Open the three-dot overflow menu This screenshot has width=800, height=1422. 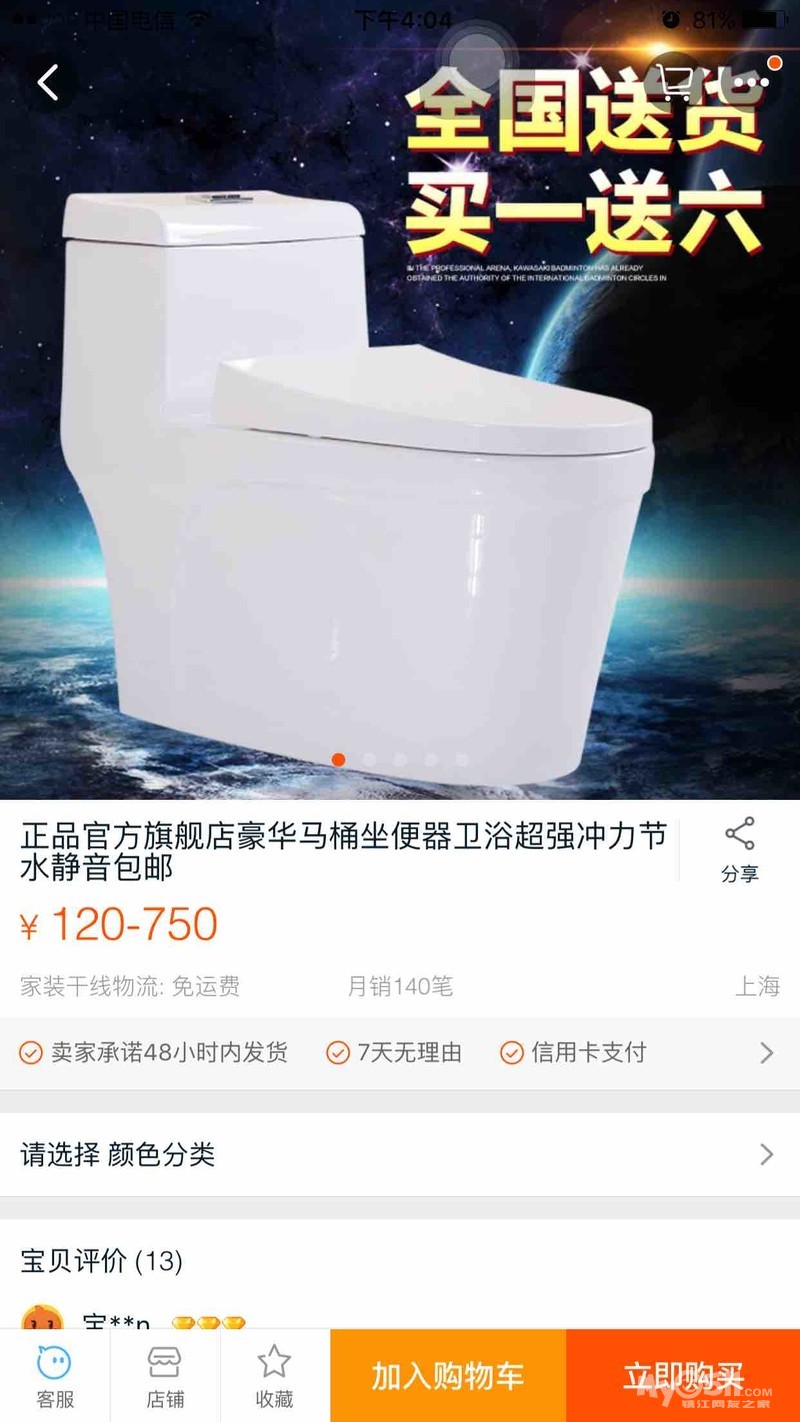pos(750,83)
